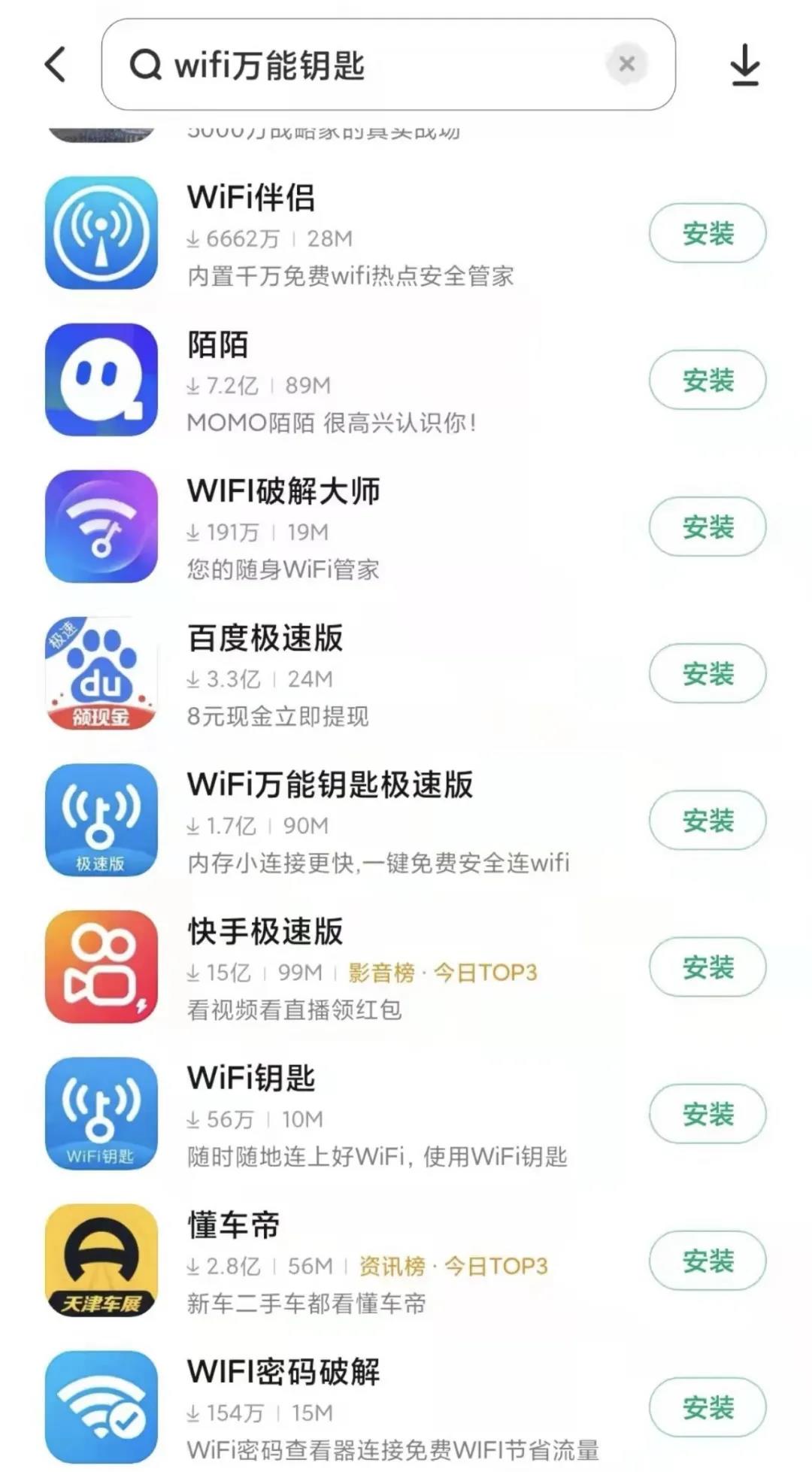Select the 陌陌 app icon
The width and height of the screenshot is (812, 1472).
pos(101,380)
